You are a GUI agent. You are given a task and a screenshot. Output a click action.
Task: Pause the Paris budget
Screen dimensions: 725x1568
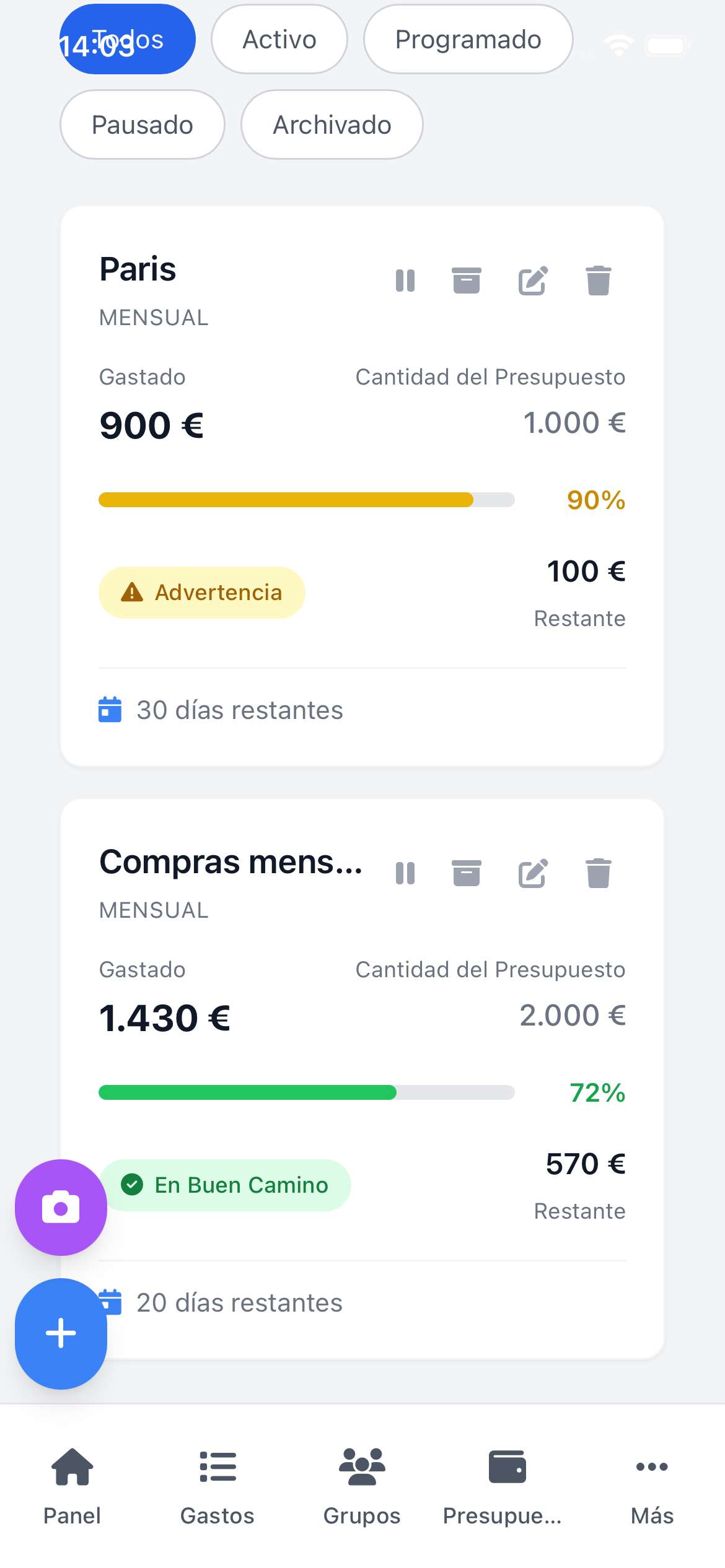click(x=405, y=280)
